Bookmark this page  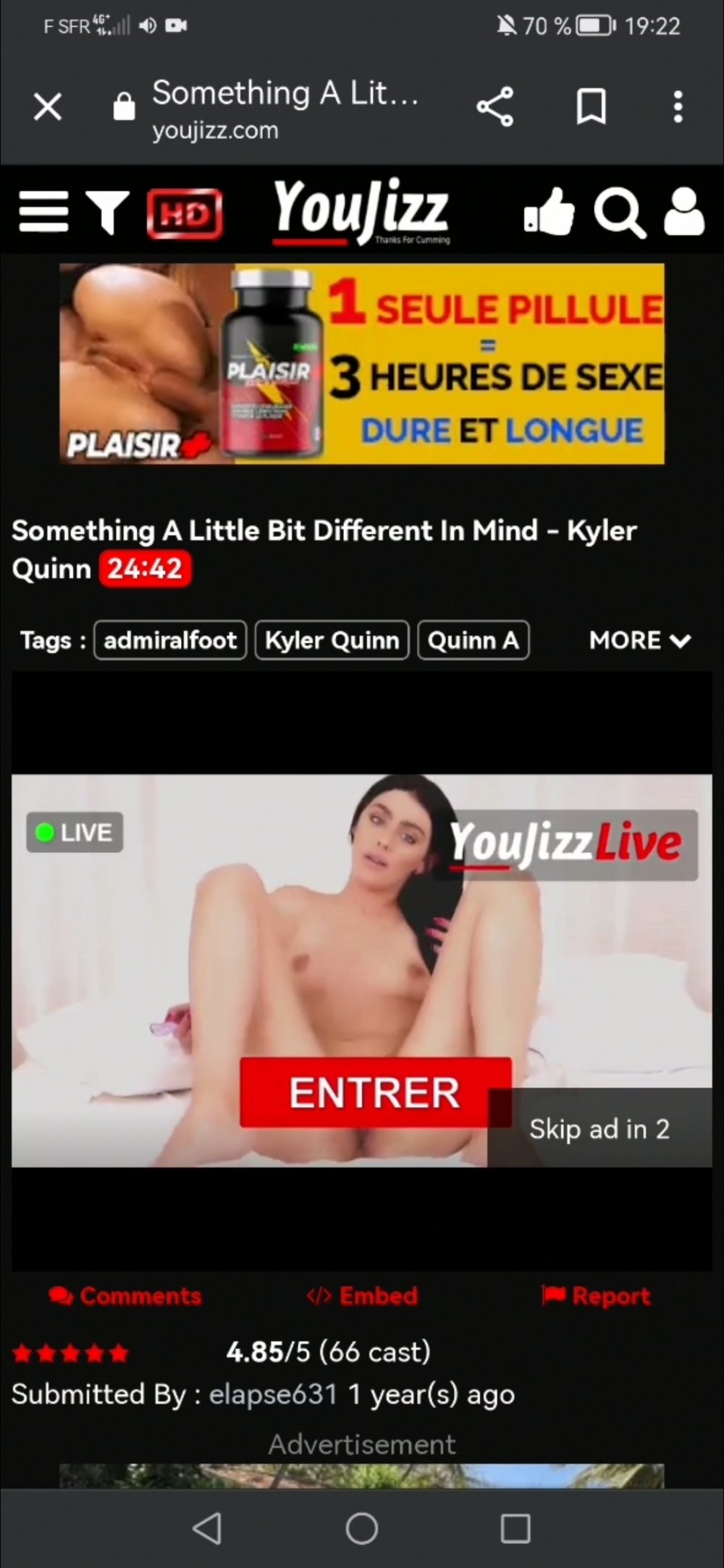[x=591, y=107]
